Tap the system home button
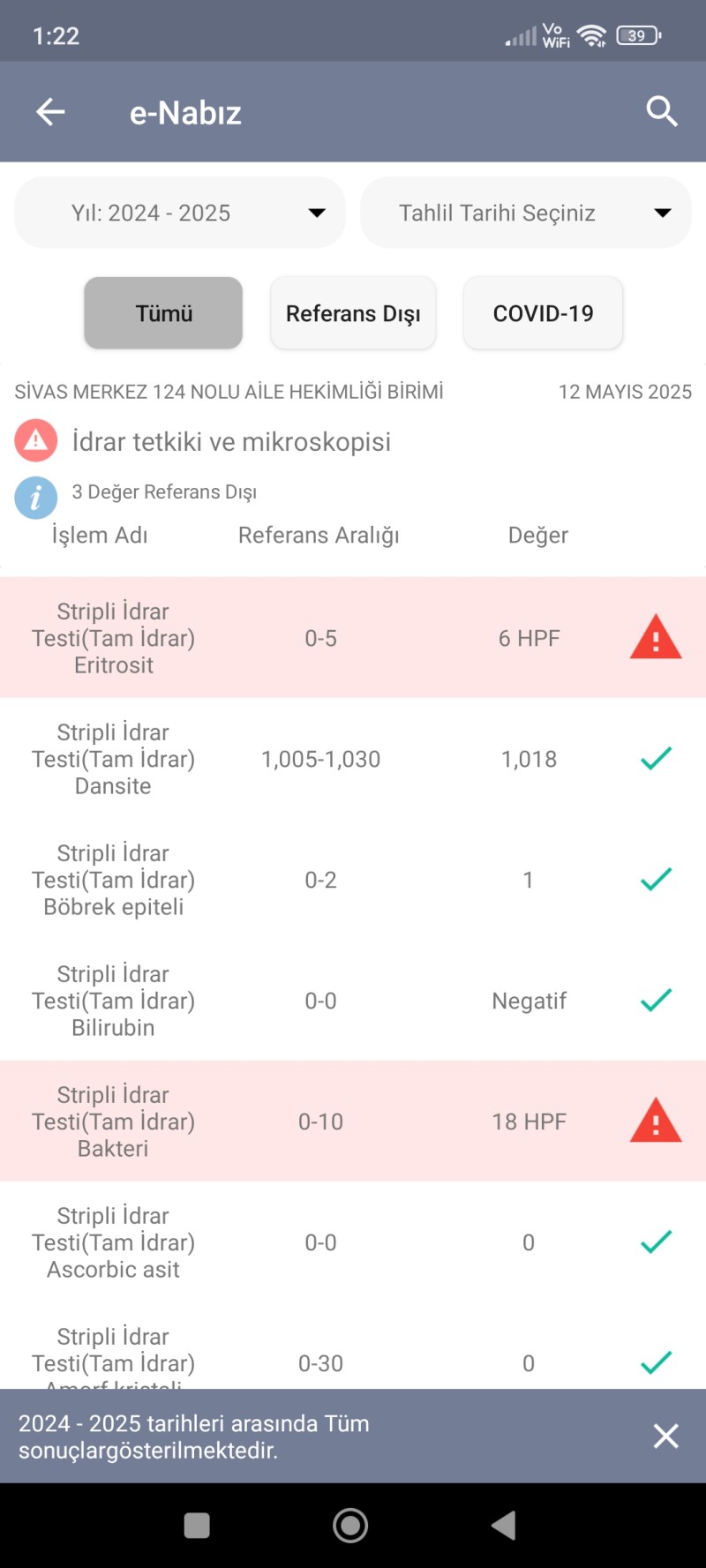The width and height of the screenshot is (706, 1568). pos(350,1525)
